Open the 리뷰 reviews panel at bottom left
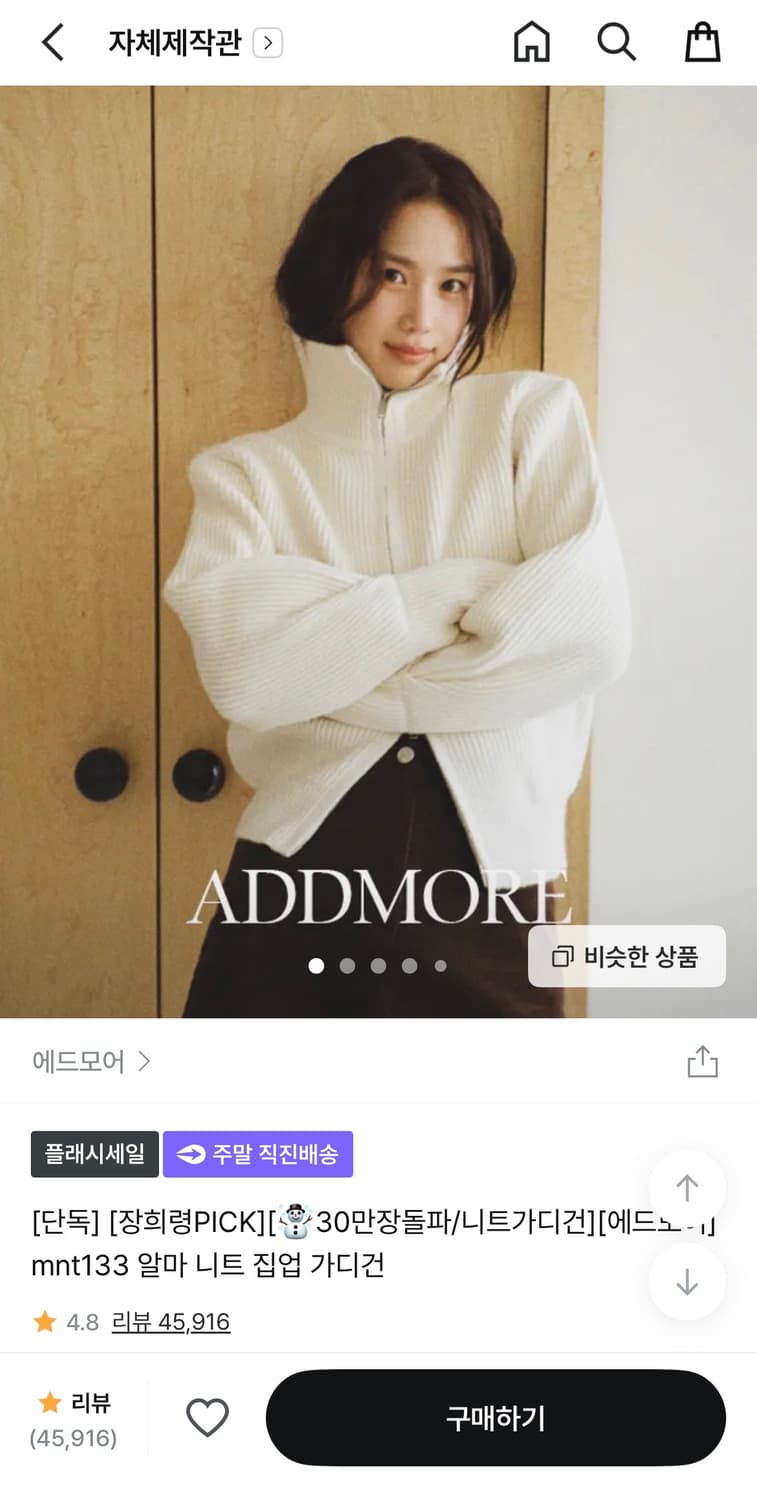This screenshot has width=757, height=1500. tap(74, 1417)
